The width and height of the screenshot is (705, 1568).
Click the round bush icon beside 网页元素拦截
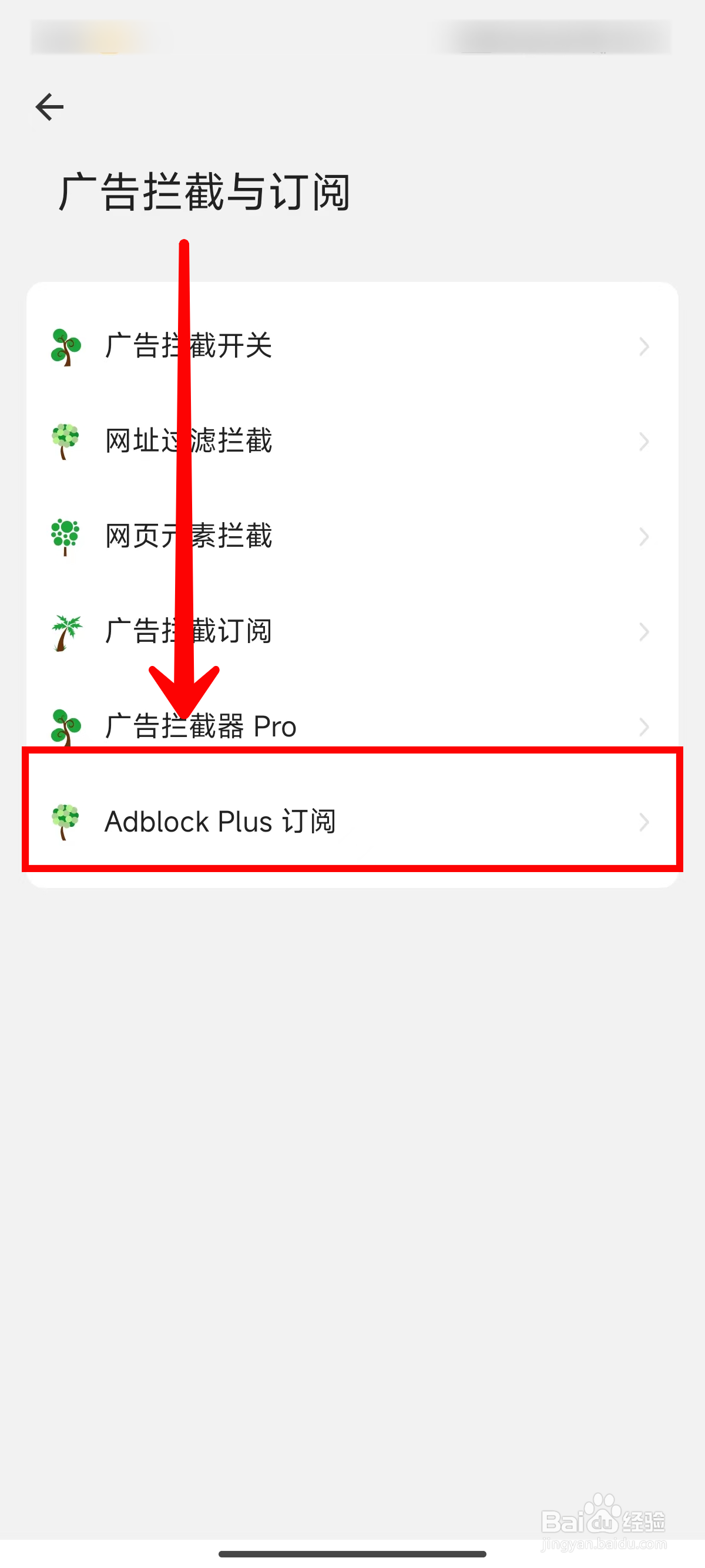[65, 536]
